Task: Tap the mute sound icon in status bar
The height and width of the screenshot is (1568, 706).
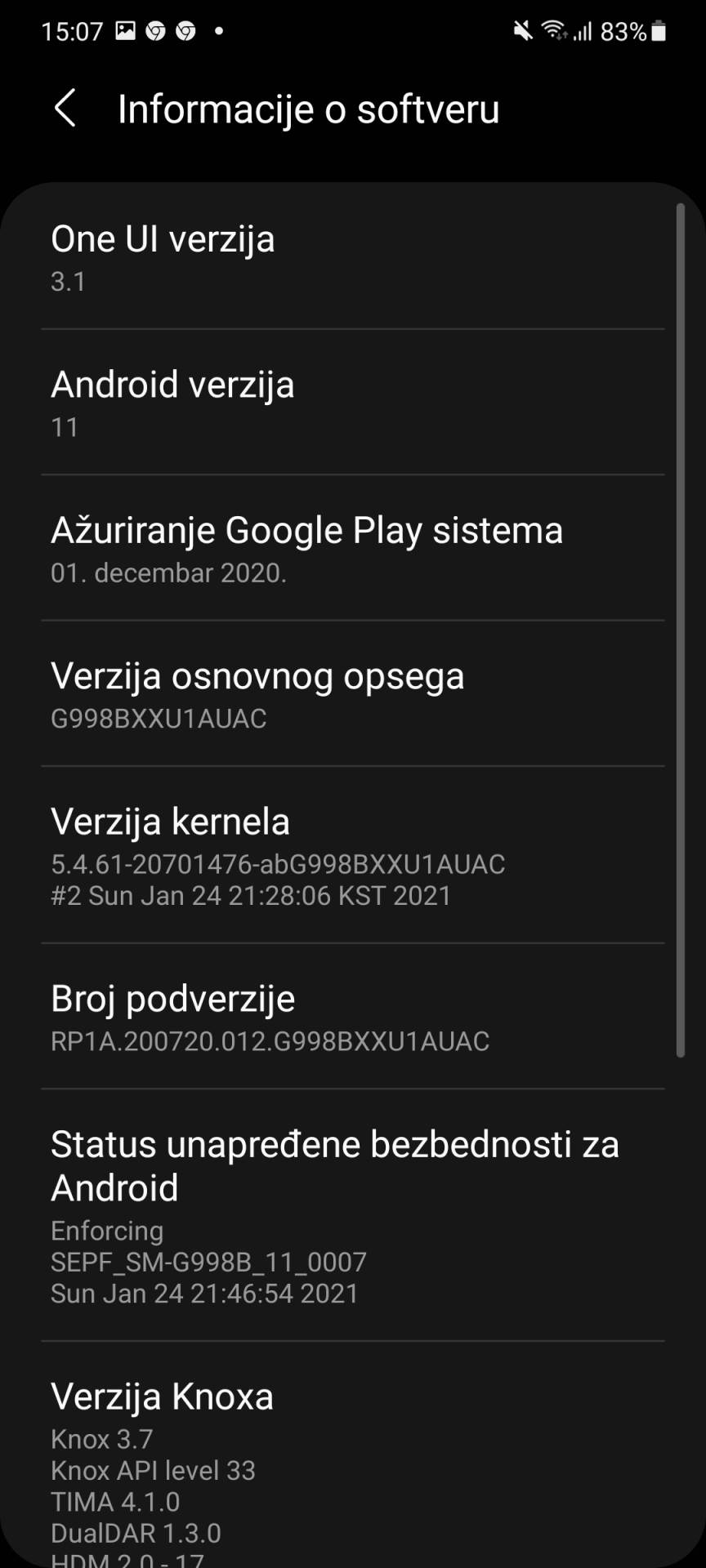Action: pos(524,31)
